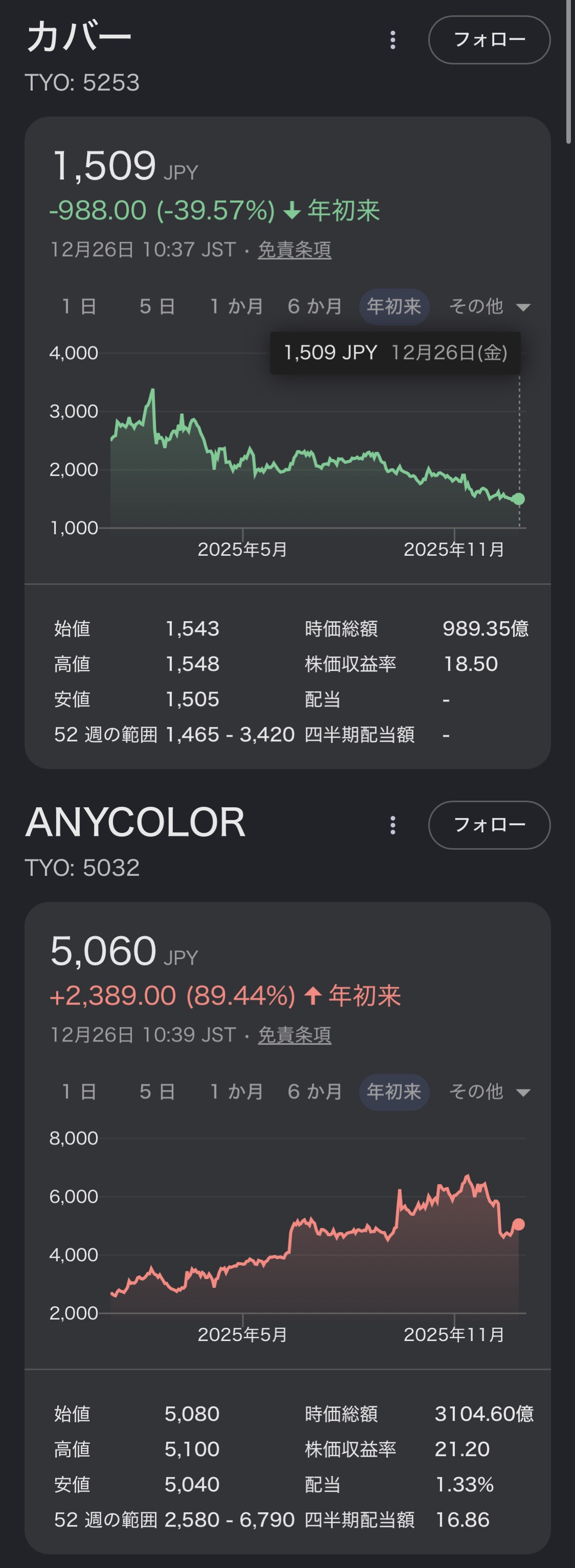Open the disclaimer link under ANYCOLOR price
This screenshot has height=1568, width=575.
point(294,1035)
